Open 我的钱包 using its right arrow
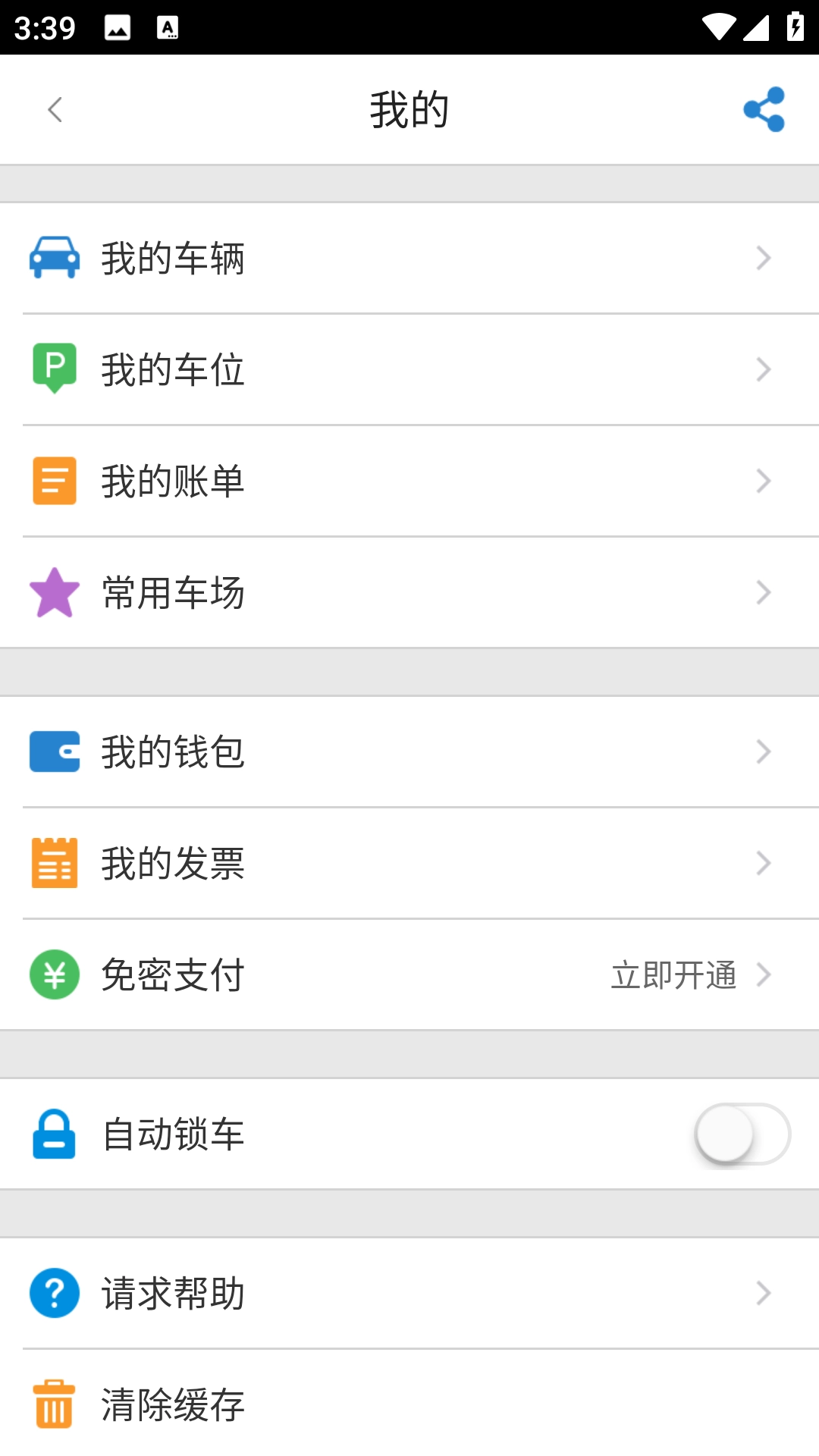 click(763, 752)
